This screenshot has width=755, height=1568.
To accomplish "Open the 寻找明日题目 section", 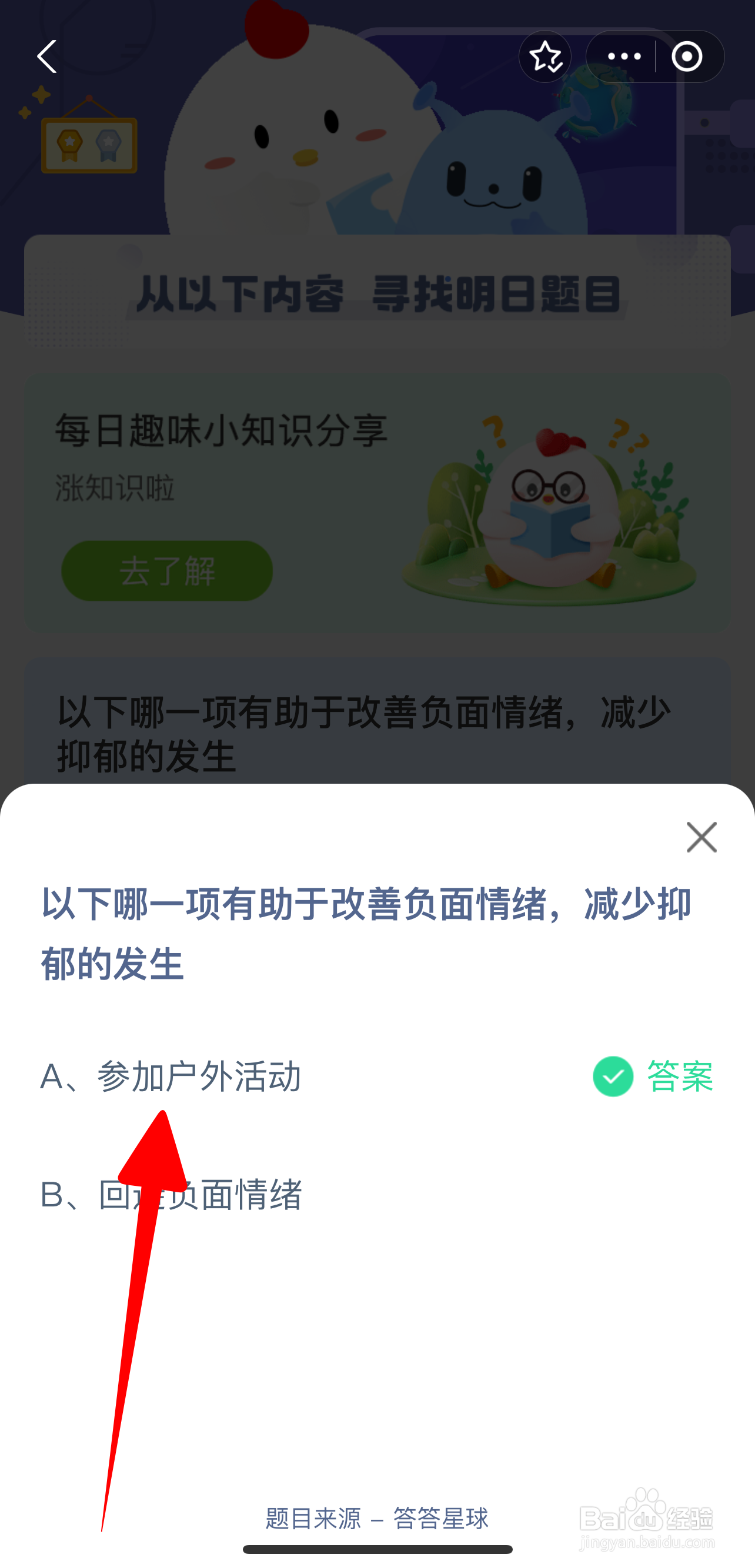I will (x=377, y=295).
